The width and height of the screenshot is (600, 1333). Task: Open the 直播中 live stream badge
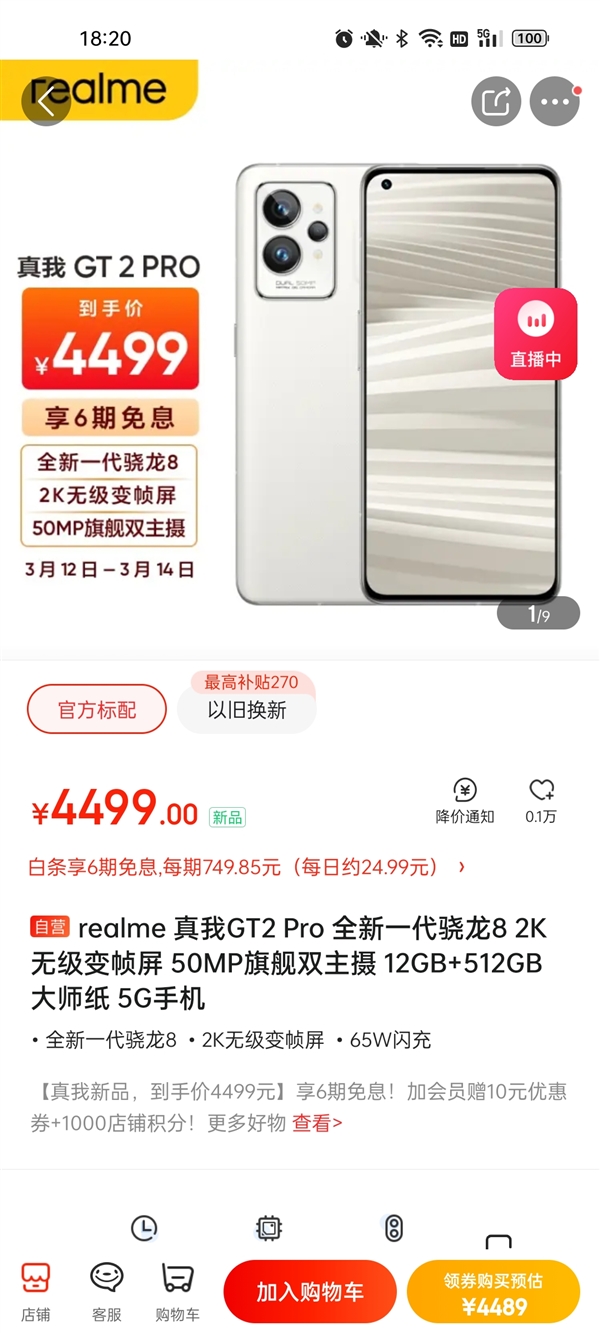535,335
